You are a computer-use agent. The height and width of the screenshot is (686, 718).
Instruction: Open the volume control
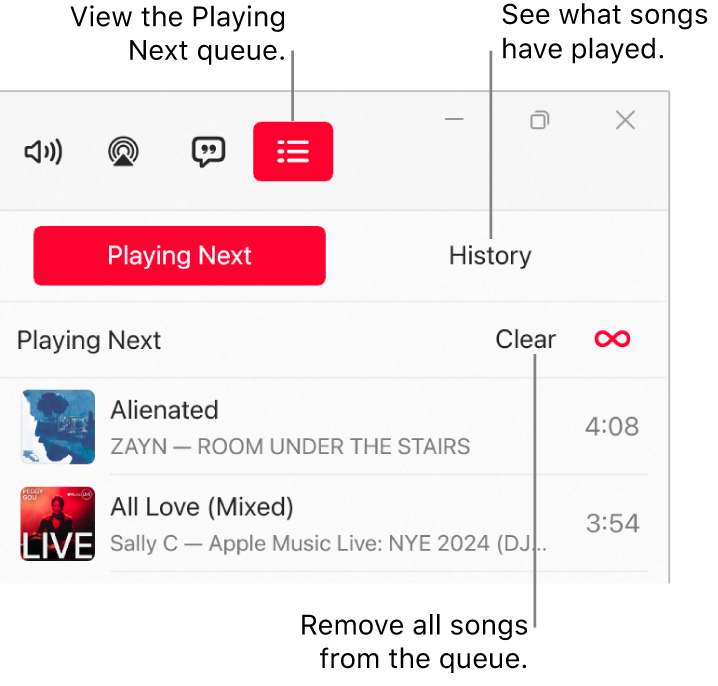(x=43, y=152)
